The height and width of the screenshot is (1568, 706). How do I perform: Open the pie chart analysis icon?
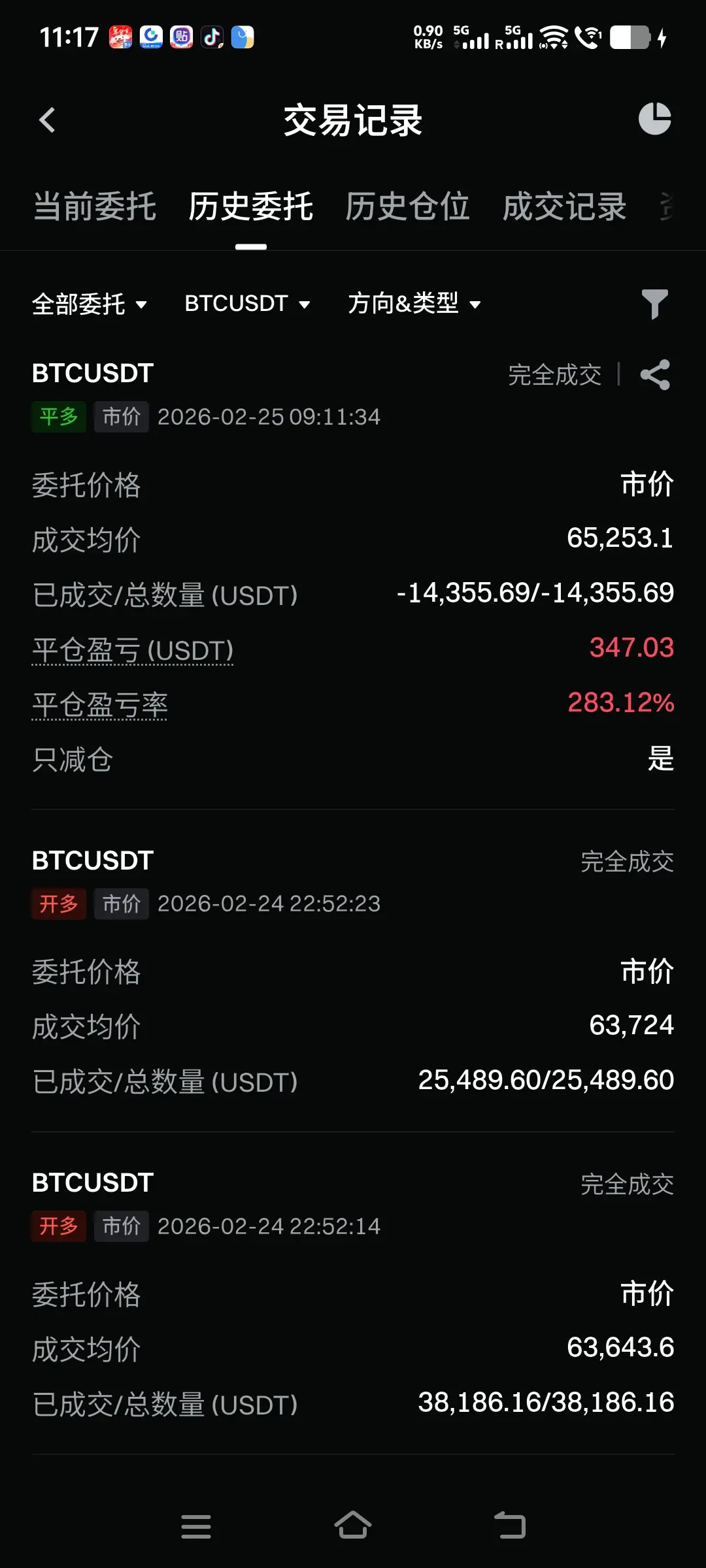point(654,119)
